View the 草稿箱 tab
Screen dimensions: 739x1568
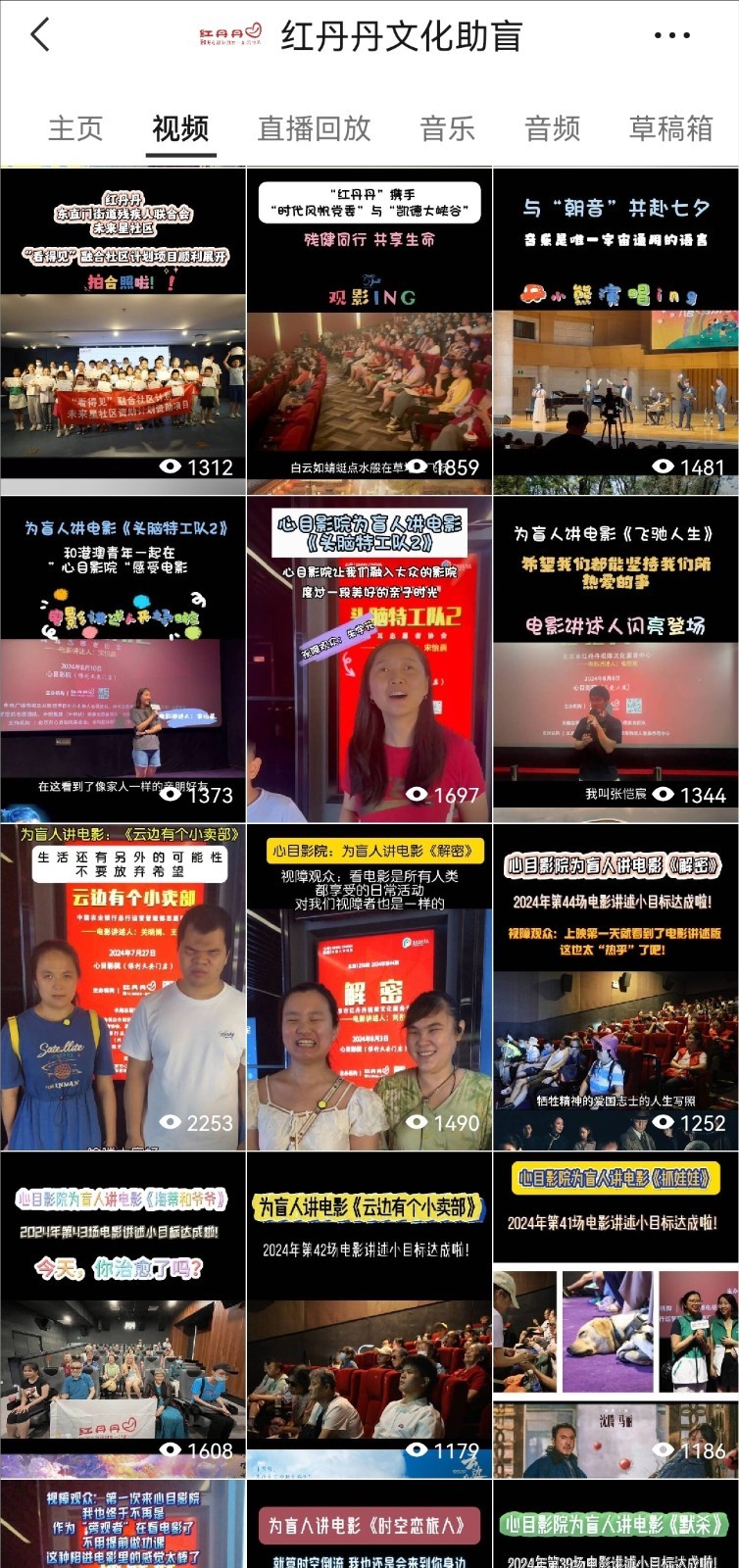pyautogui.click(x=670, y=128)
